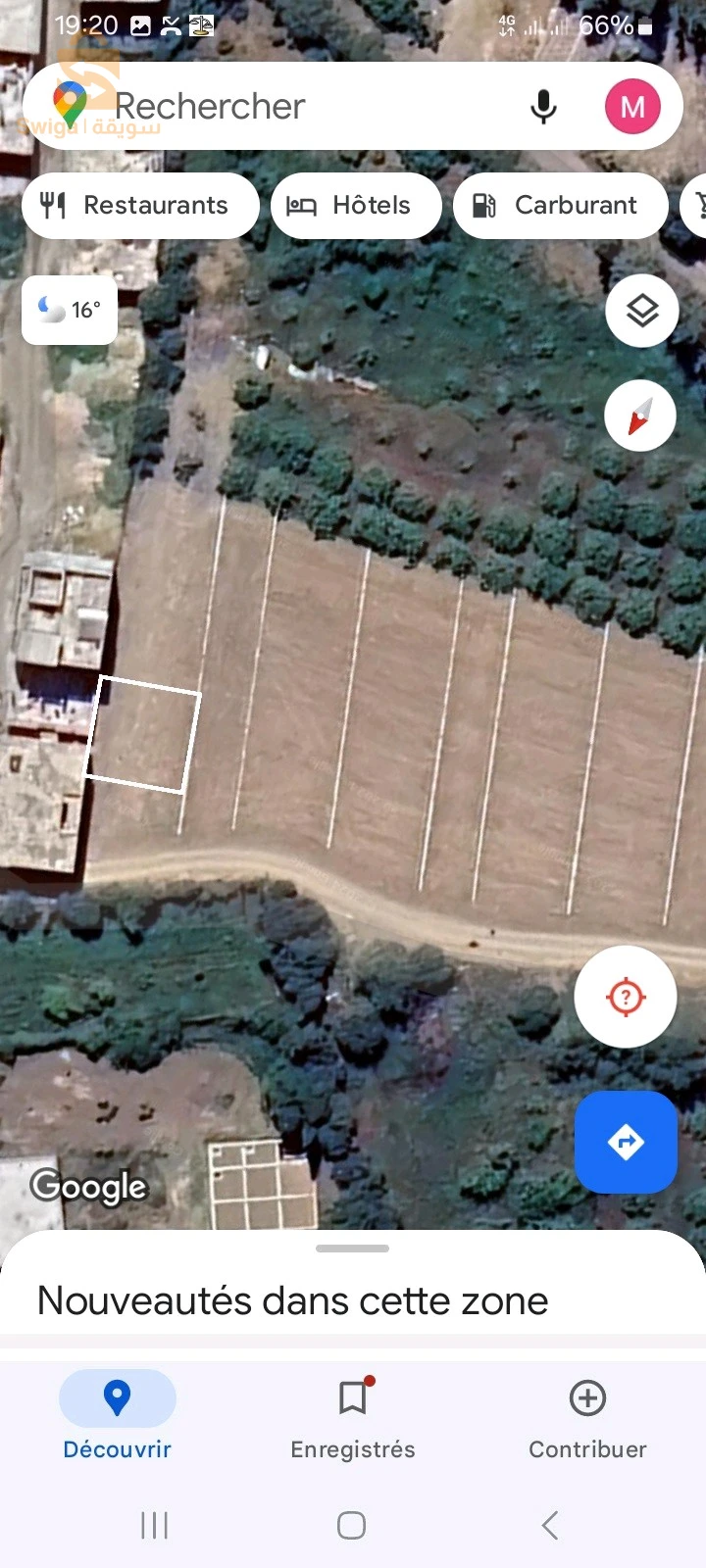Viewport: 706px width, 1568px height.
Task: Center the map on my location
Action: pyautogui.click(x=626, y=998)
